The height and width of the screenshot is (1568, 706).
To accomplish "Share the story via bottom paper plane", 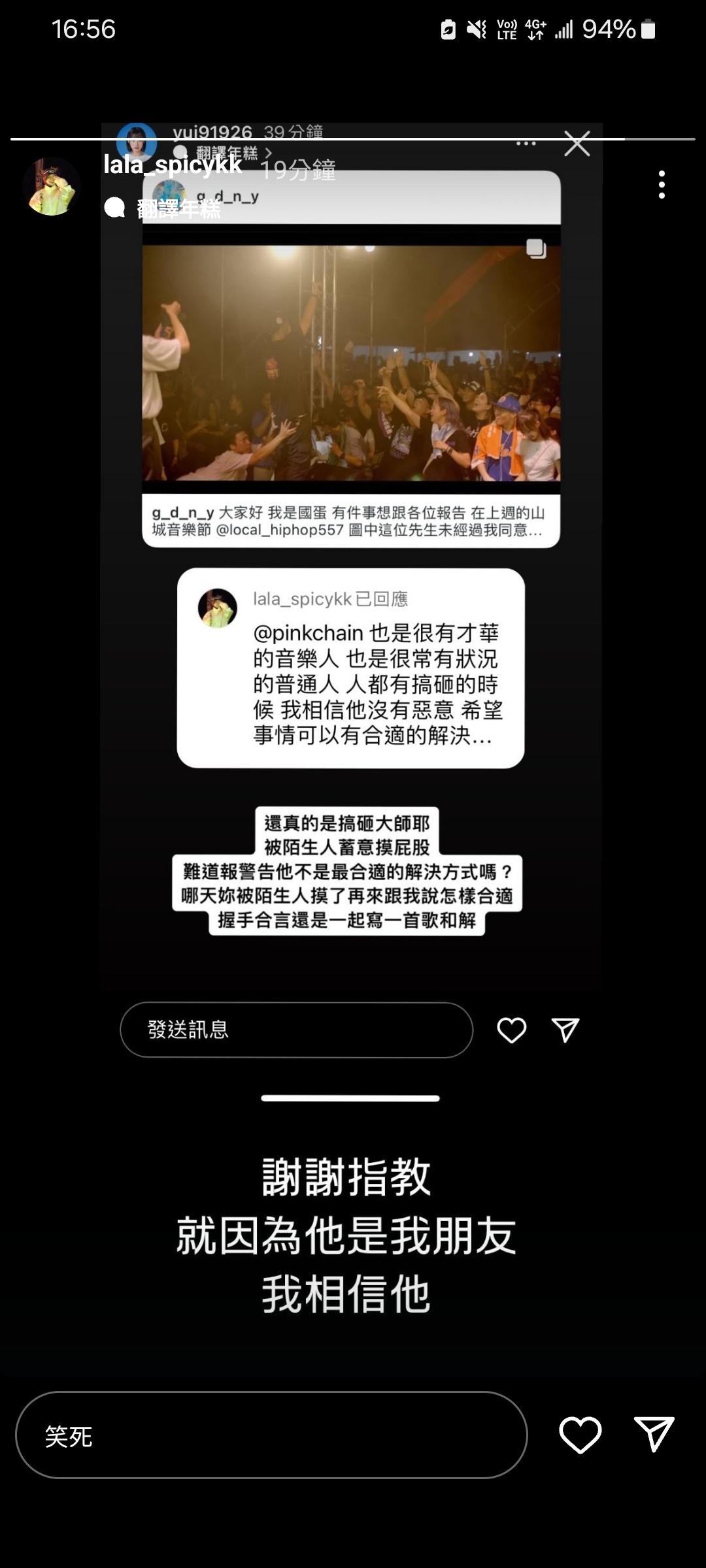I will (x=654, y=1435).
